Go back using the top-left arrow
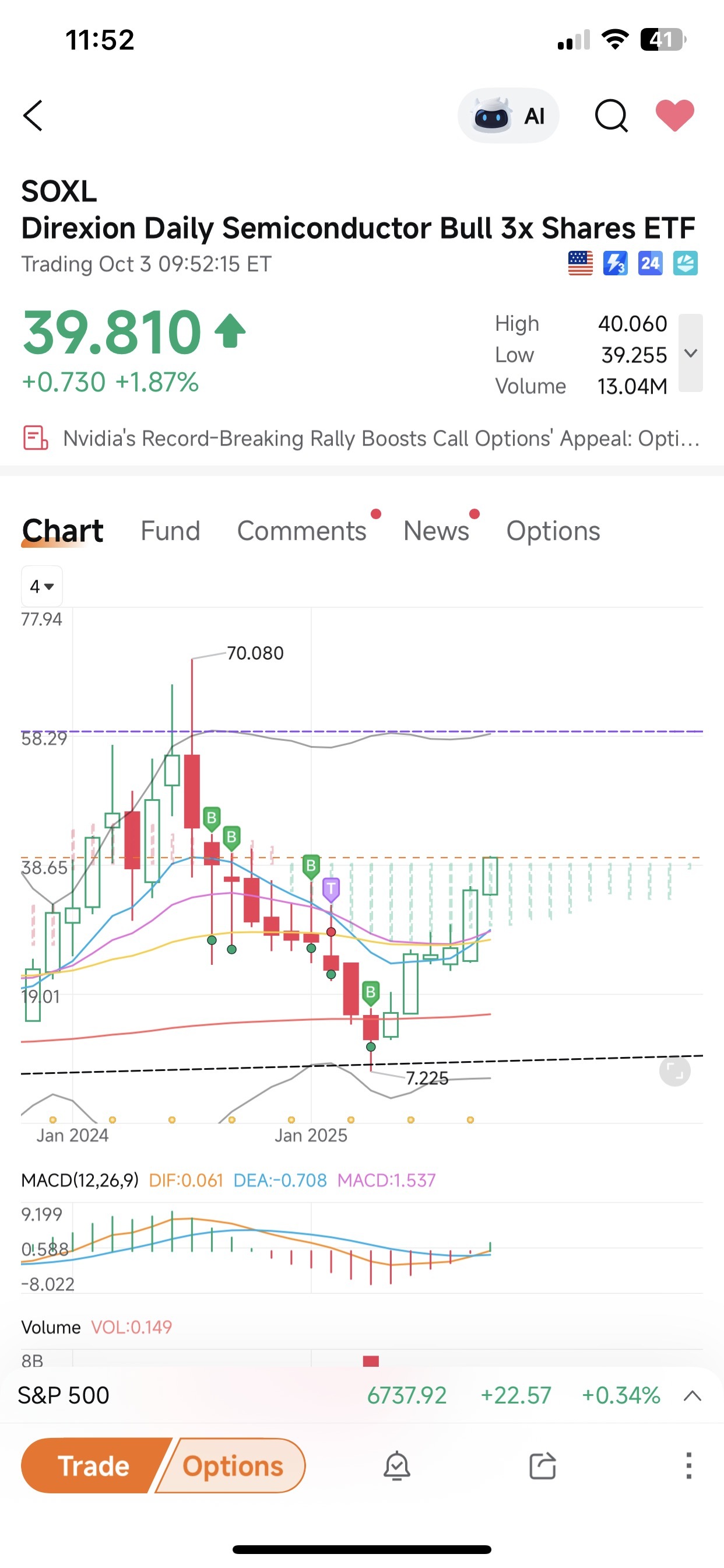Image resolution: width=724 pixels, height=1568 pixels. pyautogui.click(x=33, y=116)
